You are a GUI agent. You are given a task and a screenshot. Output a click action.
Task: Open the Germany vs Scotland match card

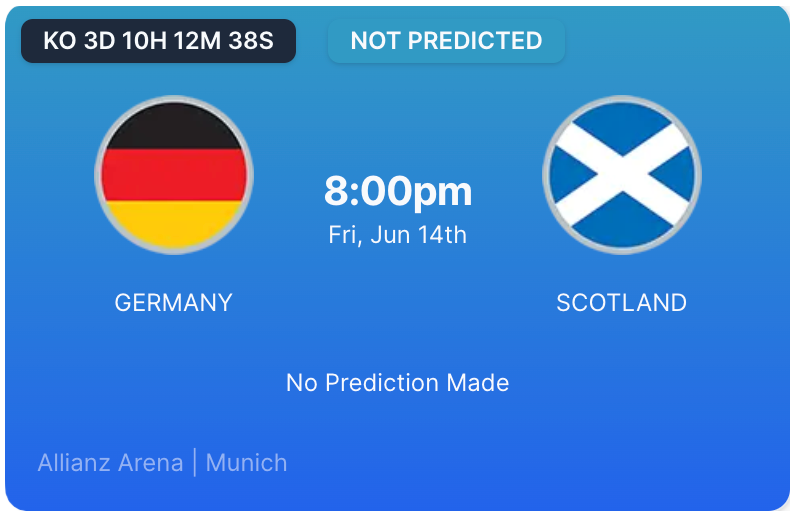[397, 300]
